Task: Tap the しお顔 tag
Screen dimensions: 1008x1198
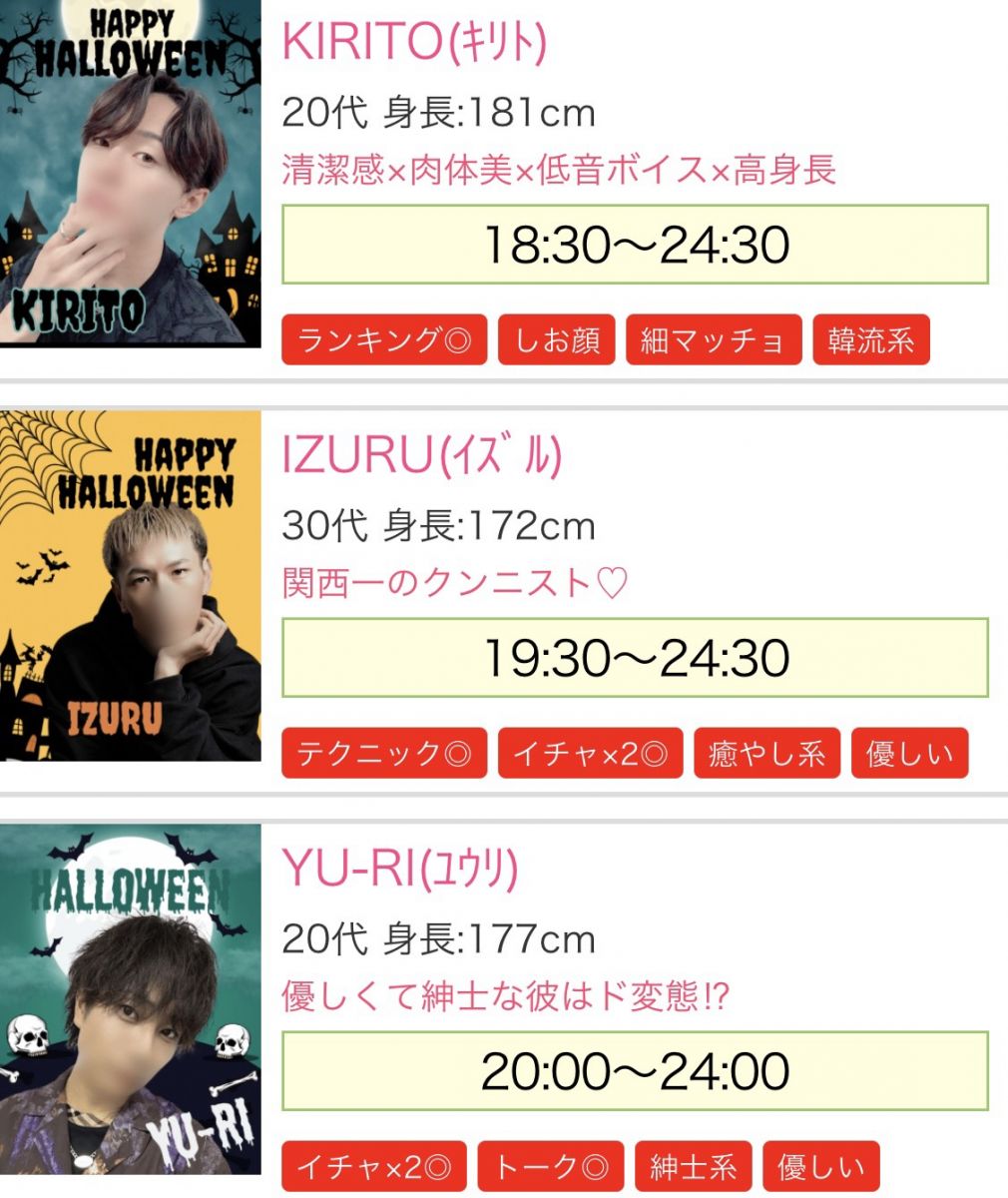Action: [x=557, y=340]
